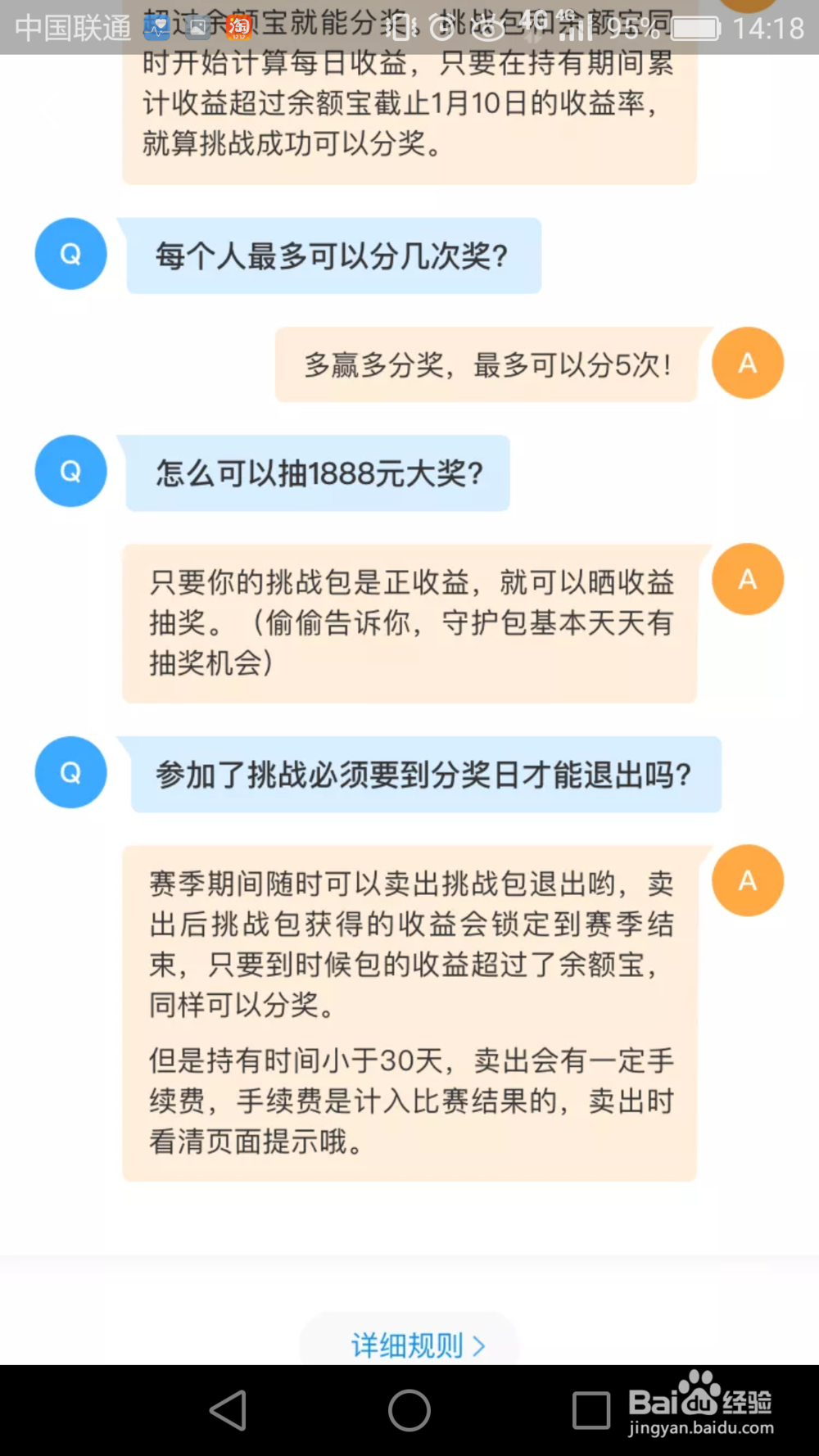Image resolution: width=819 pixels, height=1456 pixels.
Task: Select the Q avatar beside 每个人最多可以分几次奖
Action: coord(70,254)
